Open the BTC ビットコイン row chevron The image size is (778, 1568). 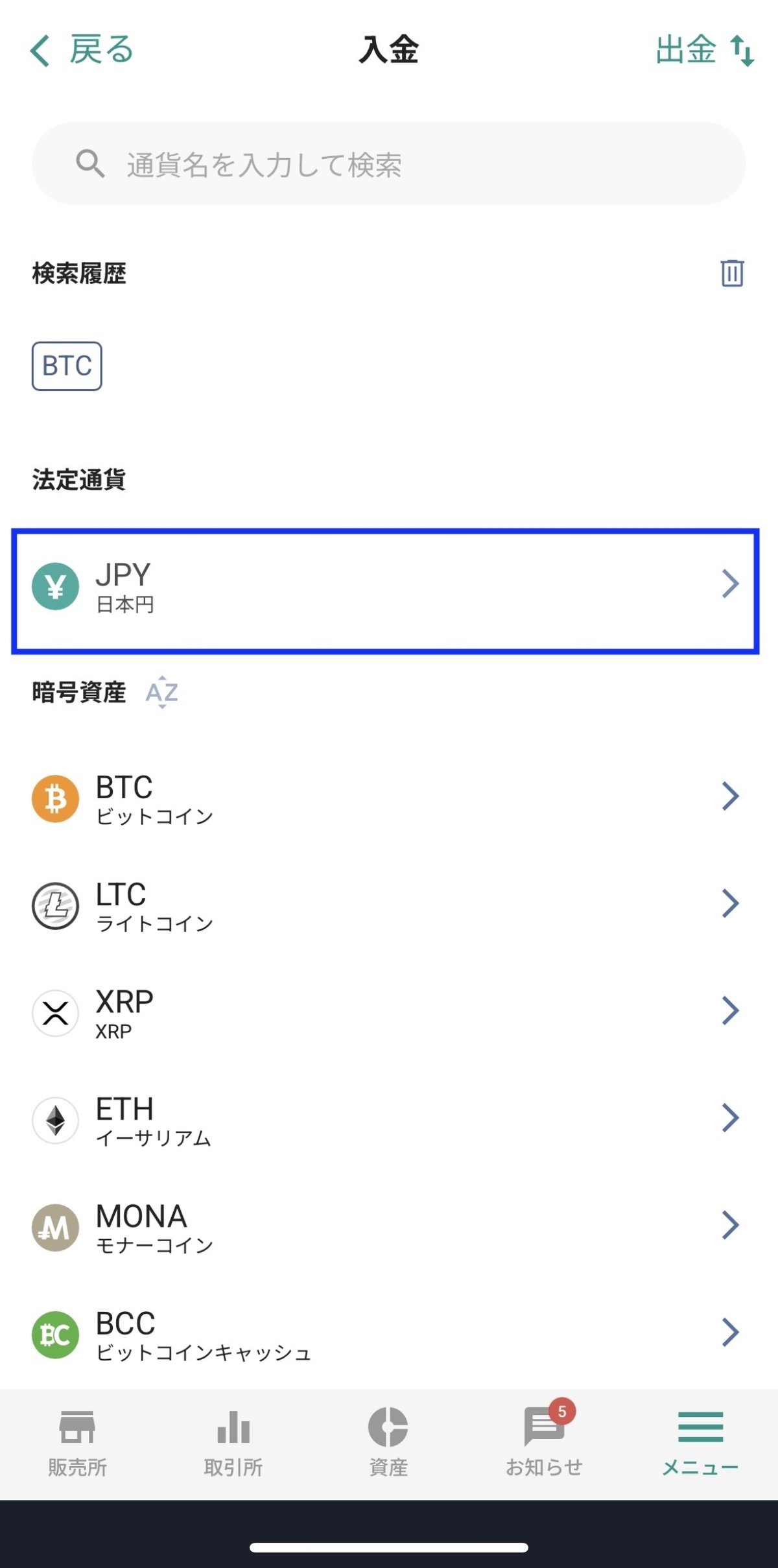(733, 796)
